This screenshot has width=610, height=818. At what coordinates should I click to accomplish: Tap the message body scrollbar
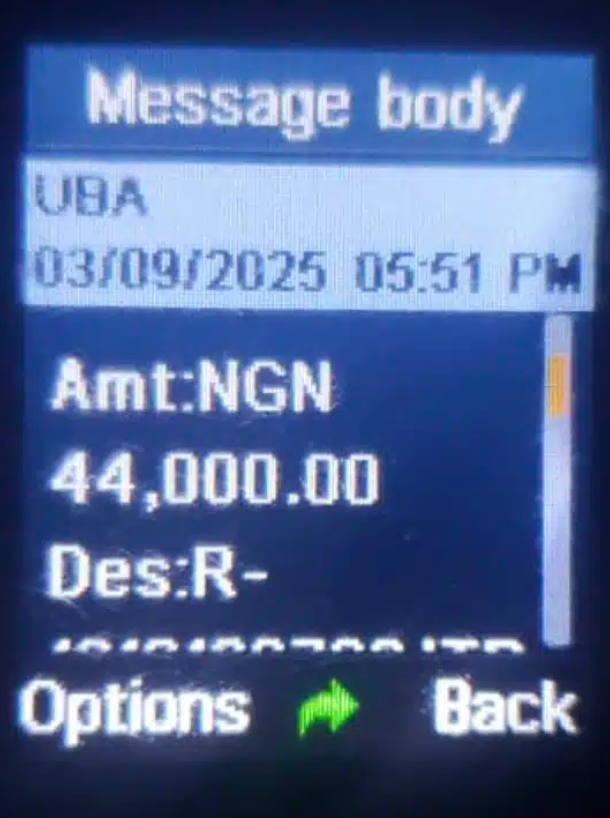pos(558,480)
